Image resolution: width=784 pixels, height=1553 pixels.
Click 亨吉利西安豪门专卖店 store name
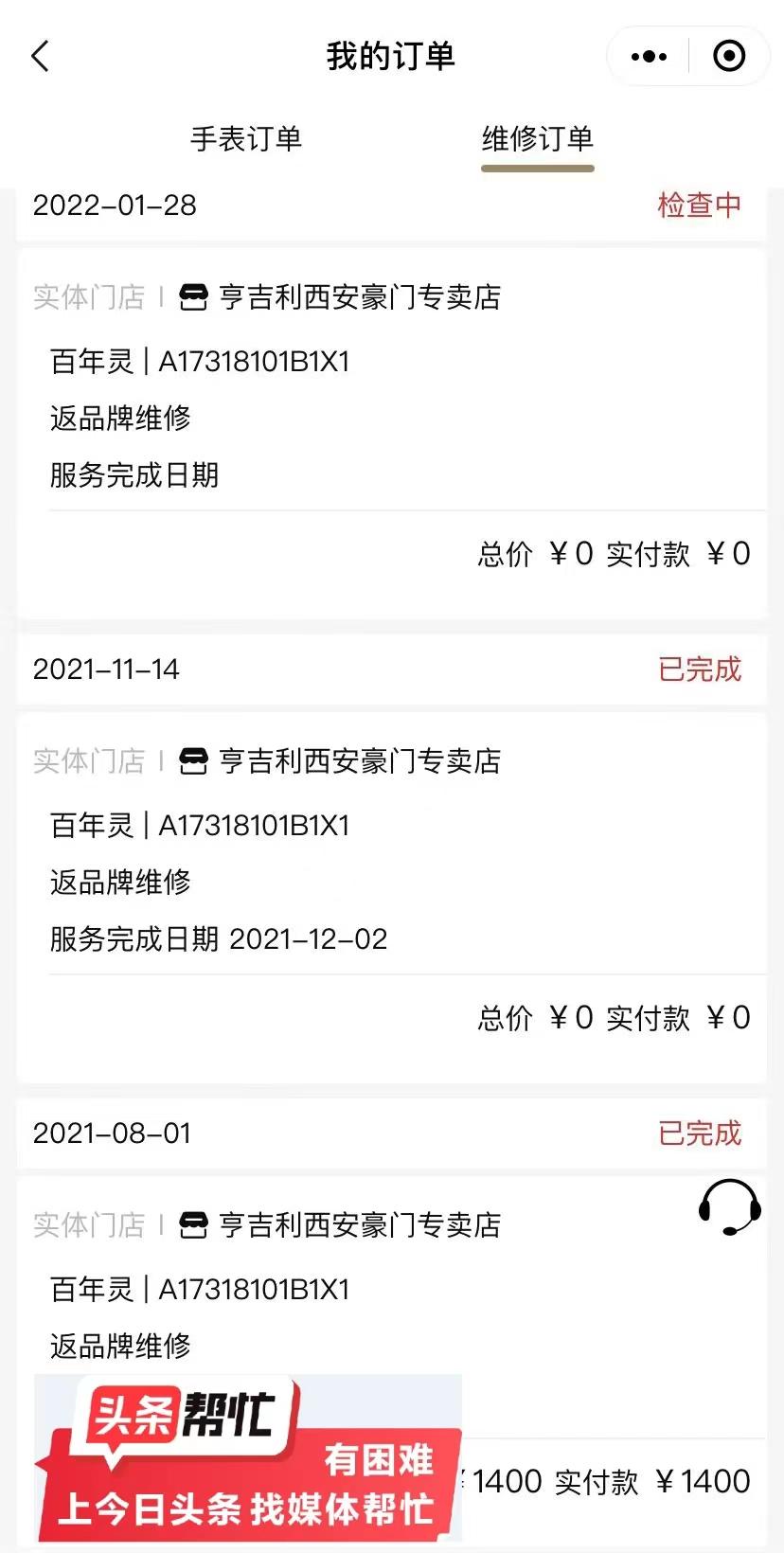point(360,296)
